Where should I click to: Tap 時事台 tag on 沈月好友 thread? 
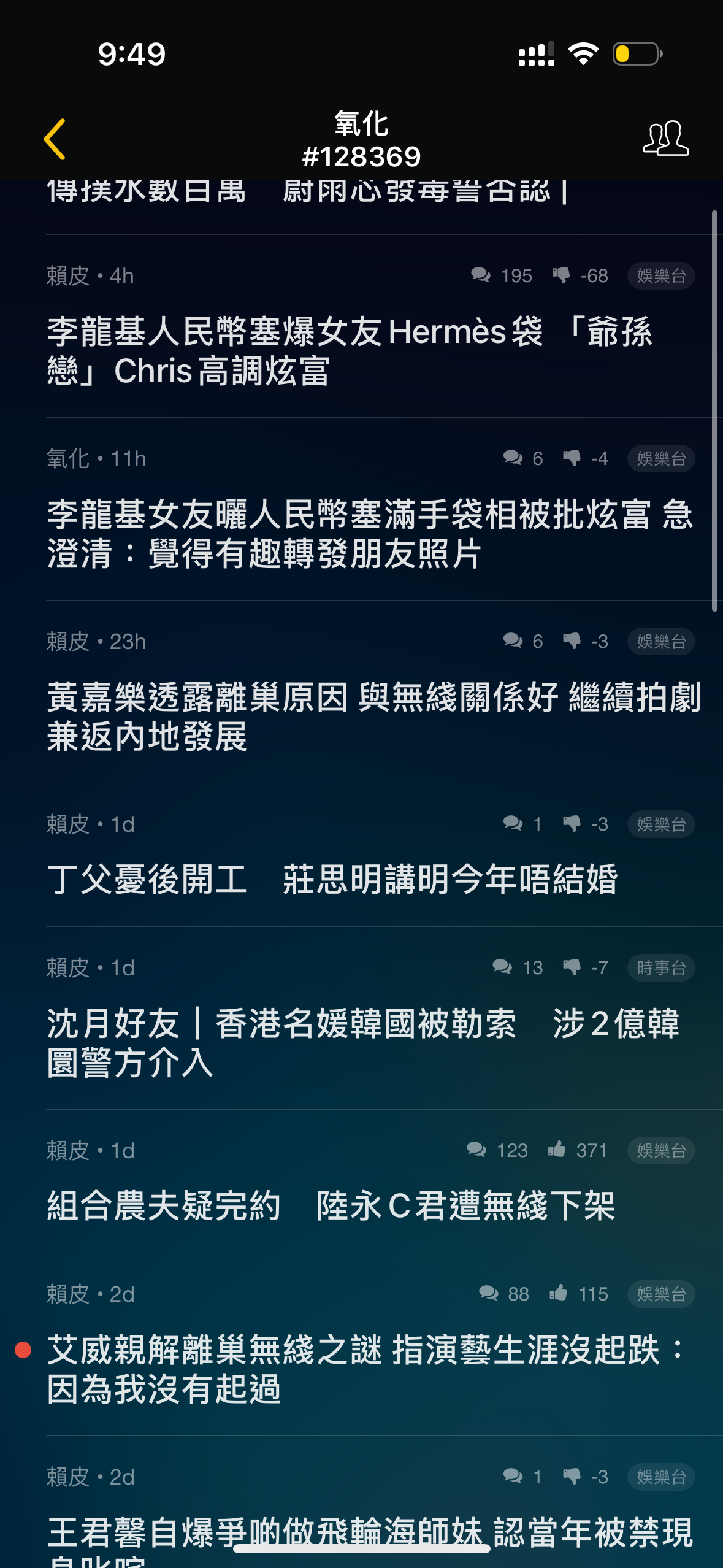(x=661, y=967)
